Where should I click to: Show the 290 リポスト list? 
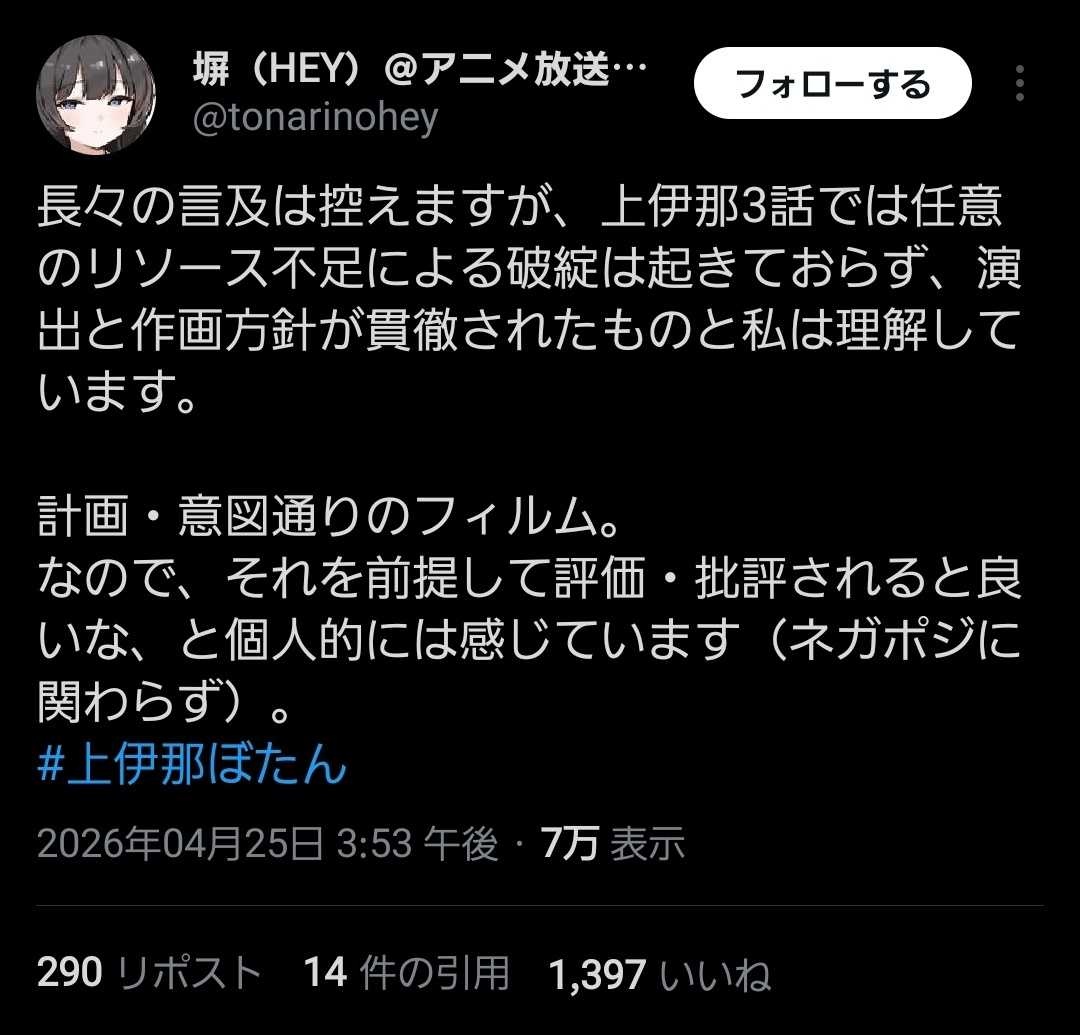click(149, 973)
